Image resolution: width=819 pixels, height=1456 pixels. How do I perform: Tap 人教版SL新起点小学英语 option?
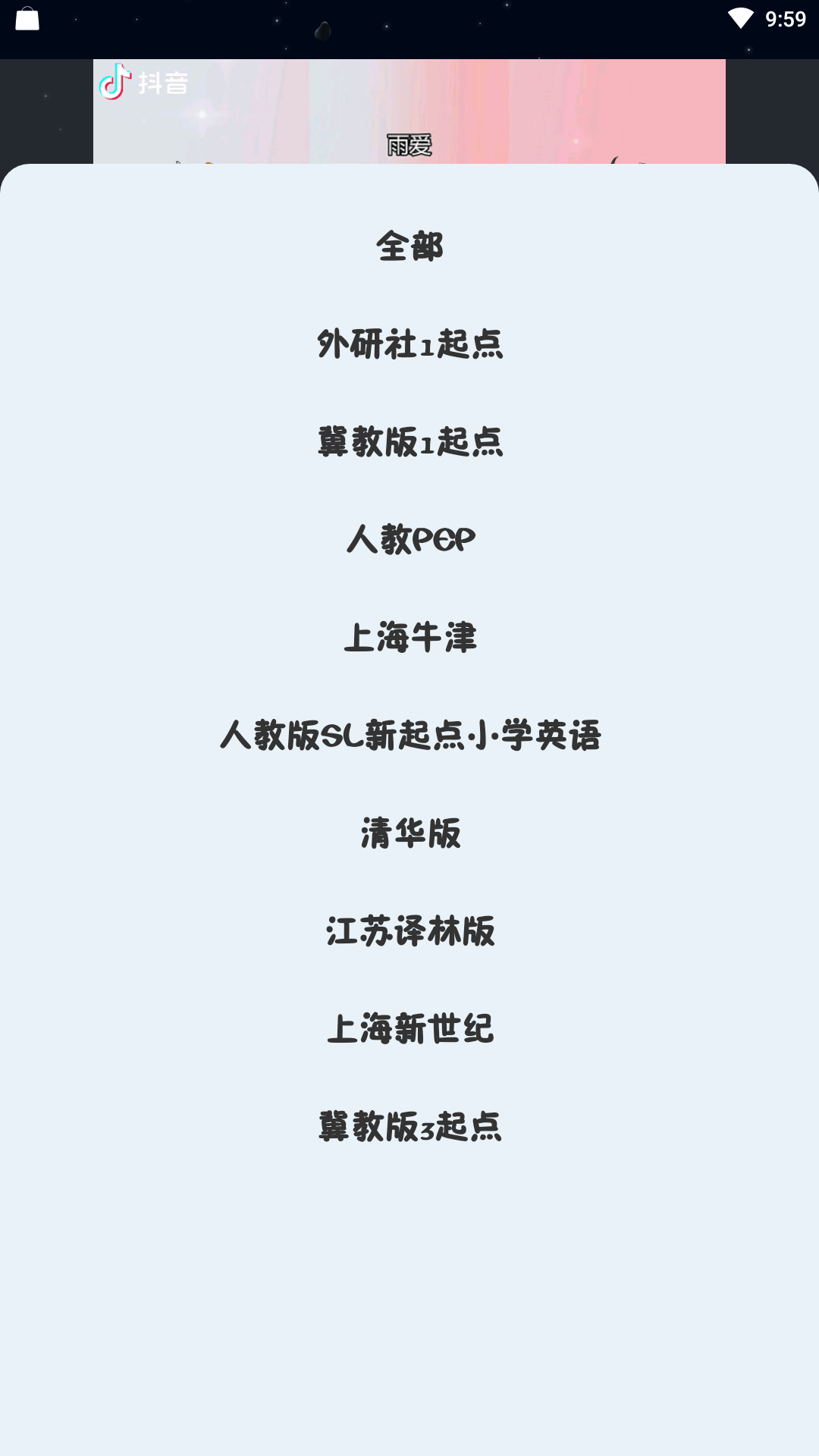[x=409, y=736]
